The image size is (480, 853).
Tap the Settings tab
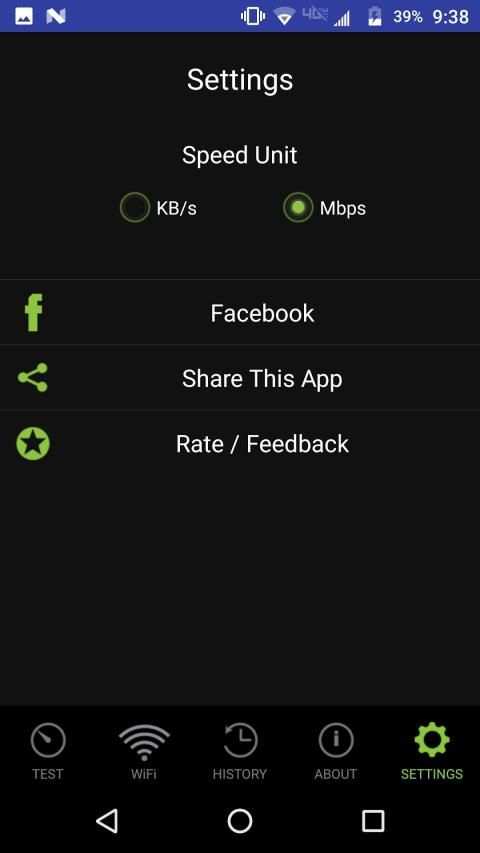[432, 752]
